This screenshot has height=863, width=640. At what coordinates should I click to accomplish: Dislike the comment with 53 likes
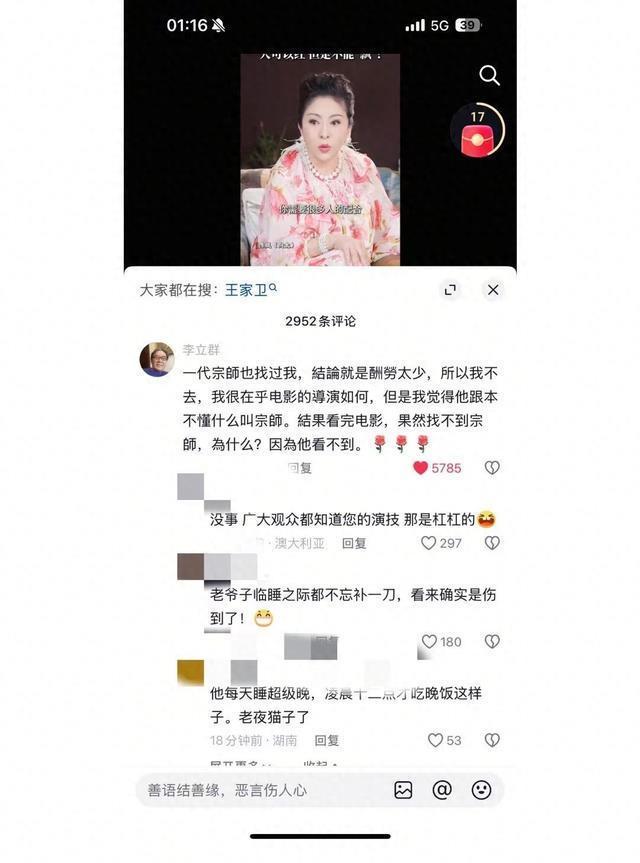coord(492,740)
